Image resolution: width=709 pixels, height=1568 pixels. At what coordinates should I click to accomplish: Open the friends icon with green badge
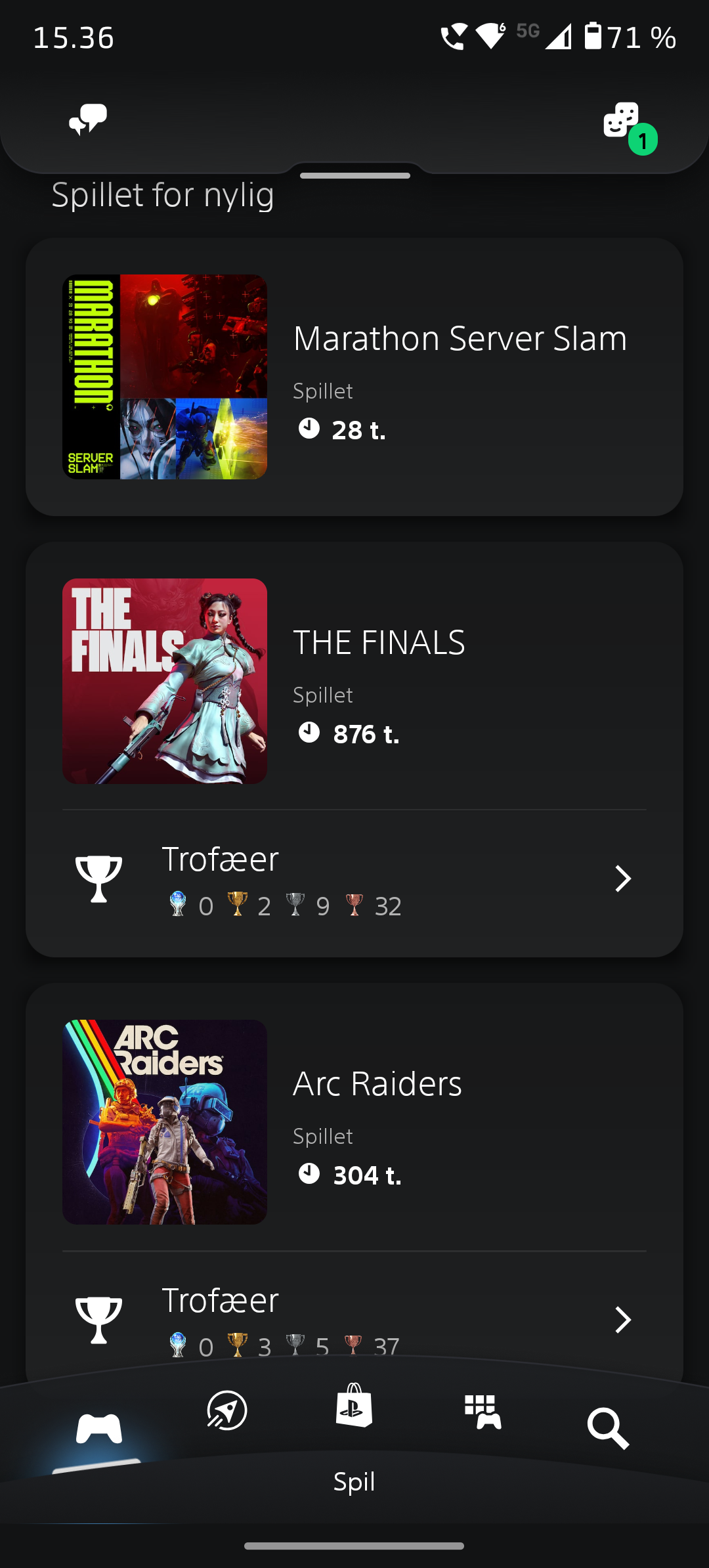point(622,121)
